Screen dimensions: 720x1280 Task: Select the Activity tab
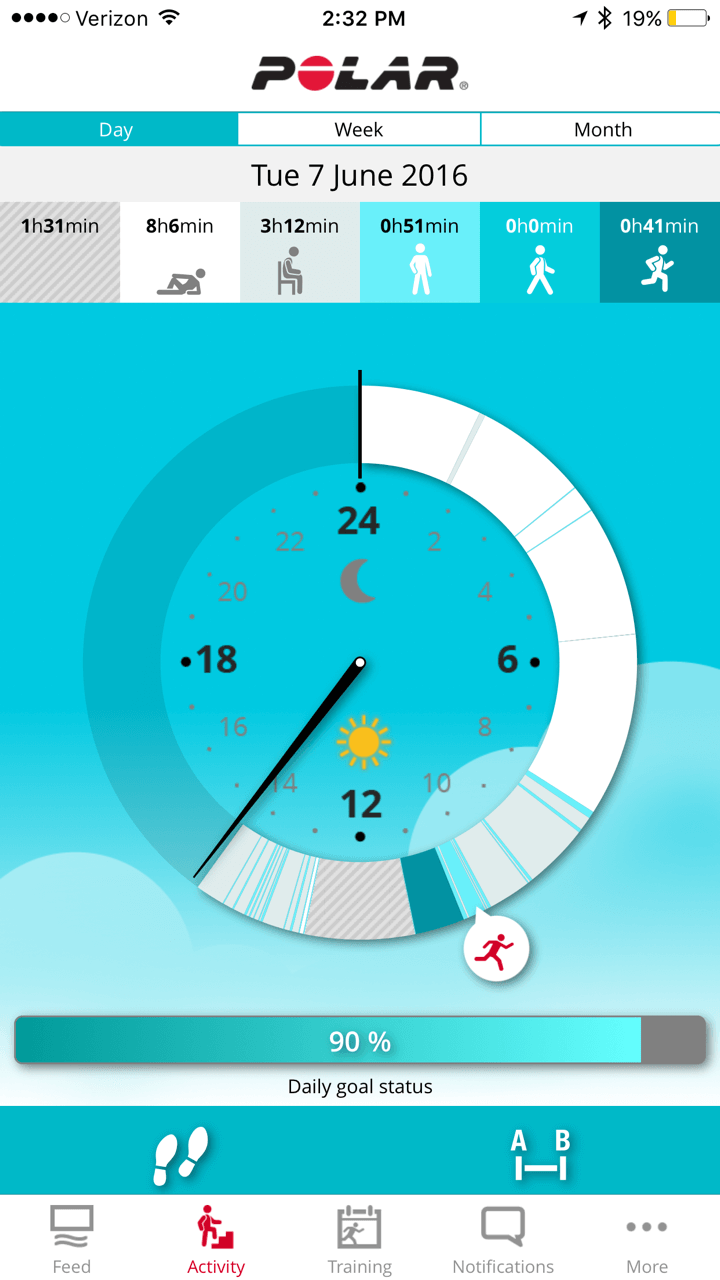pos(216,1240)
